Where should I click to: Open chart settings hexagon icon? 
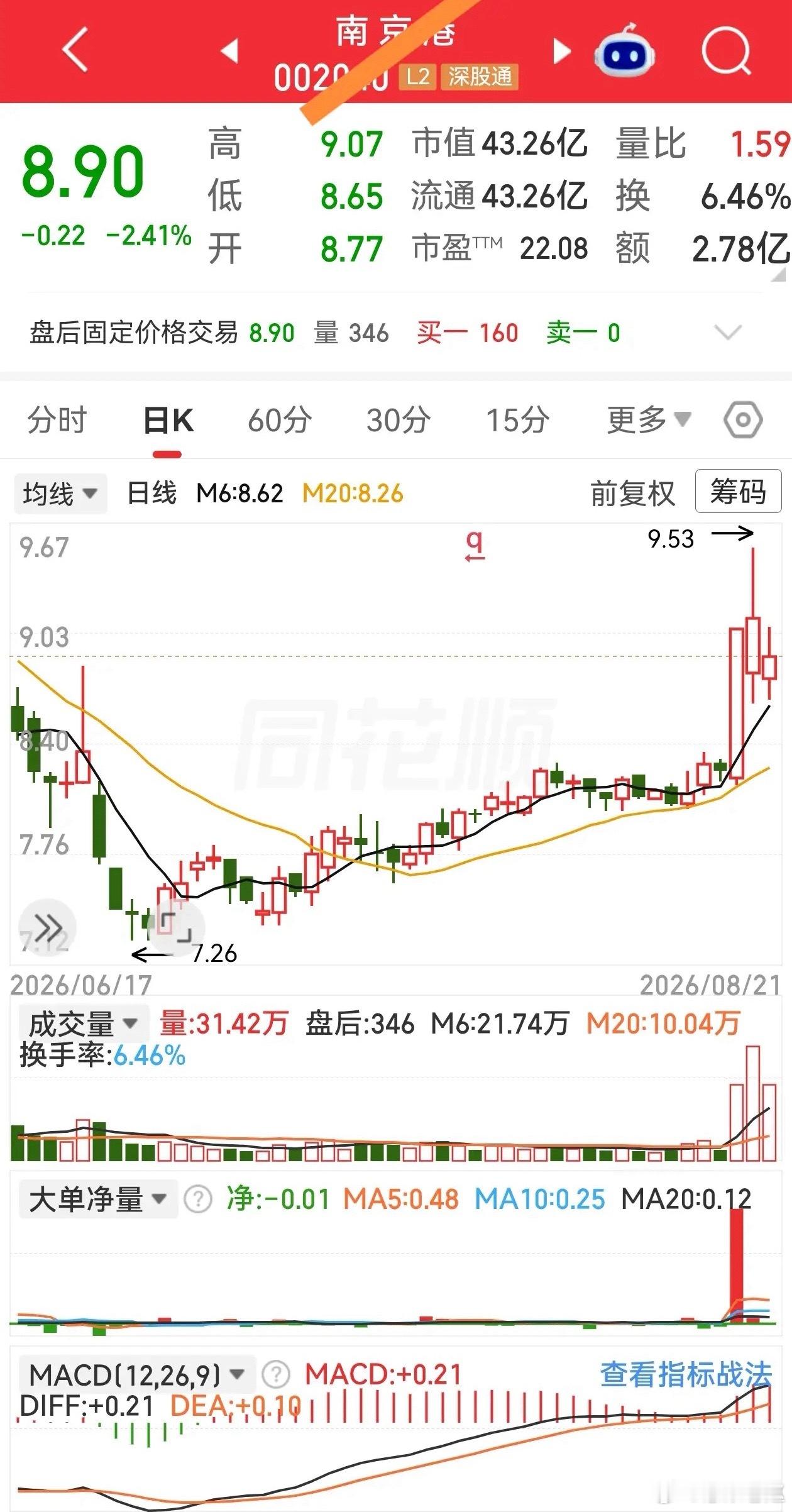743,420
